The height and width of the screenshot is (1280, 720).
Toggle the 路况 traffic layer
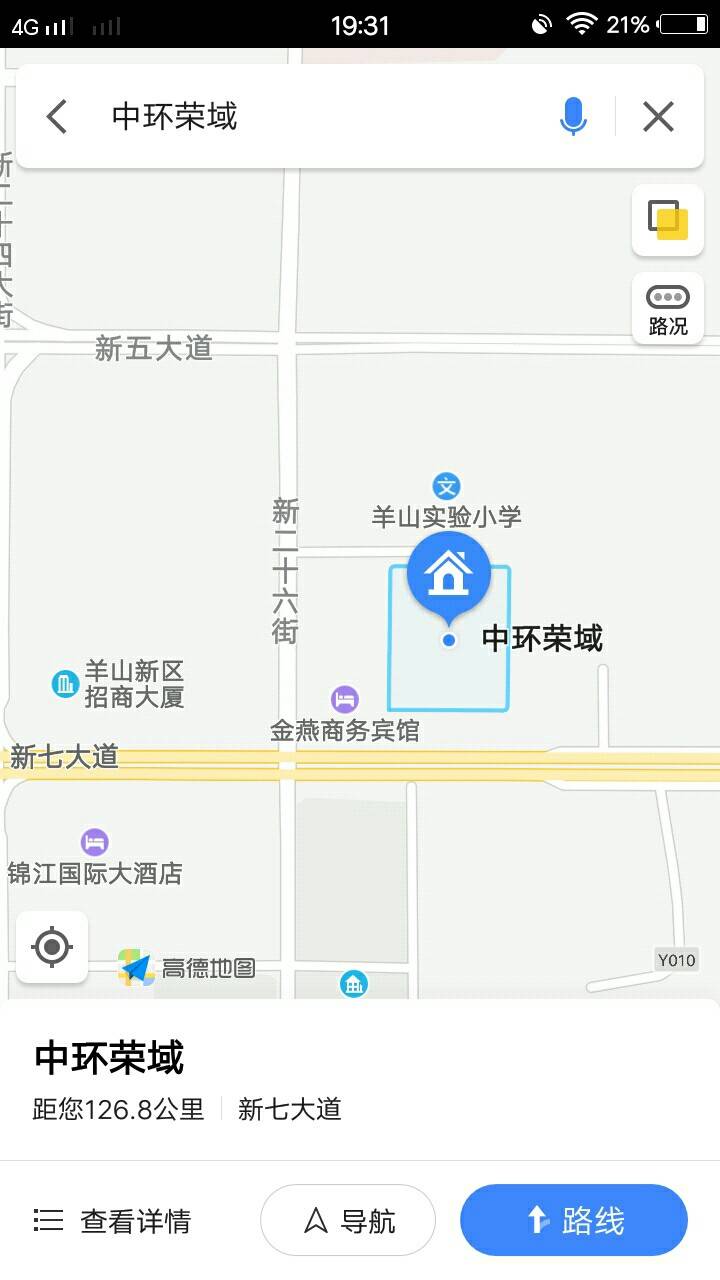pos(668,309)
